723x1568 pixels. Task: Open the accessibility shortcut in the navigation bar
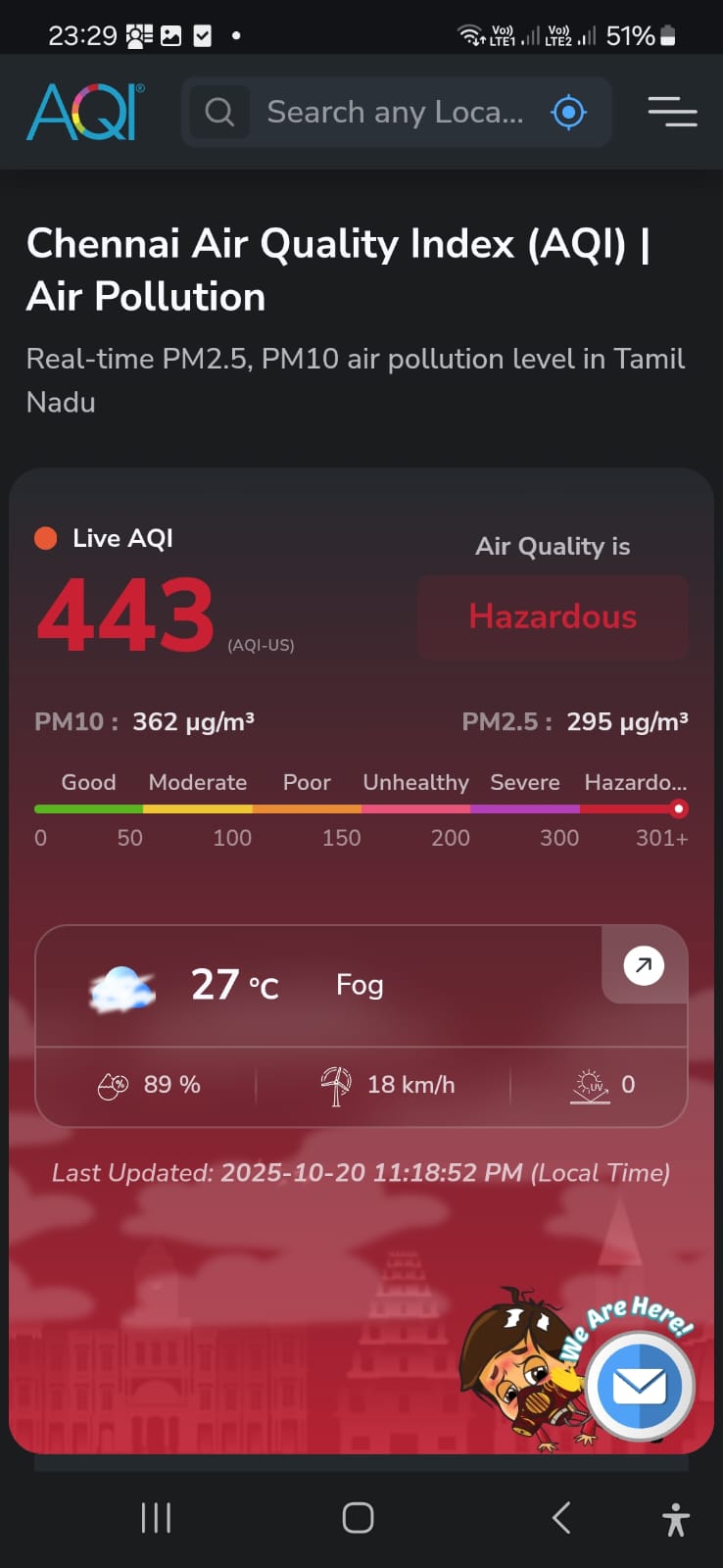[x=675, y=1519]
